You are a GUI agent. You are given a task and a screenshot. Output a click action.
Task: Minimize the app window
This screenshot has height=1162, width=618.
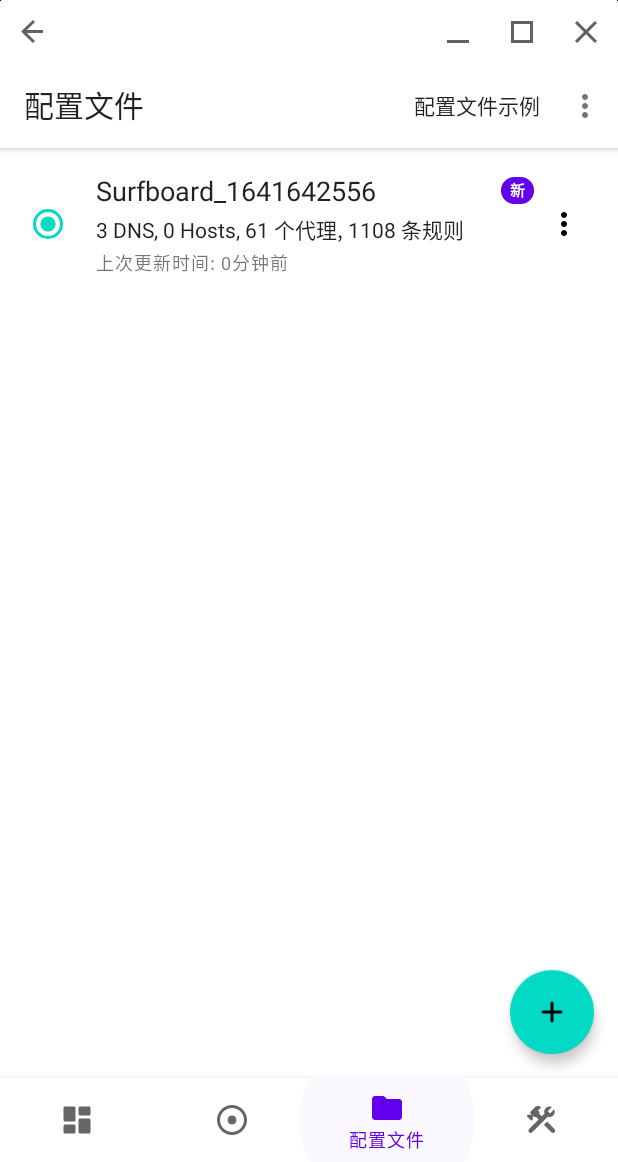[x=458, y=33]
